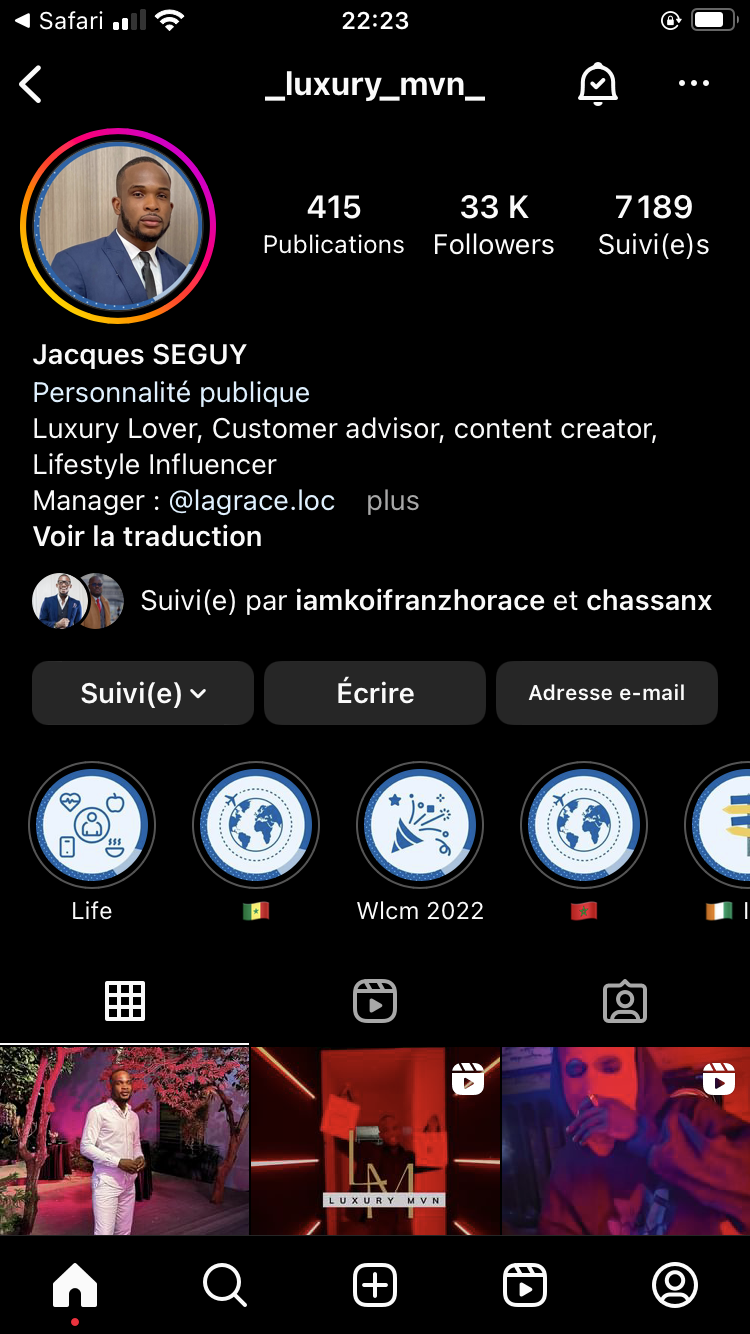This screenshot has height=1334, width=750.
Task: Open the 7189 Suivi(e)s list
Action: pyautogui.click(x=654, y=225)
